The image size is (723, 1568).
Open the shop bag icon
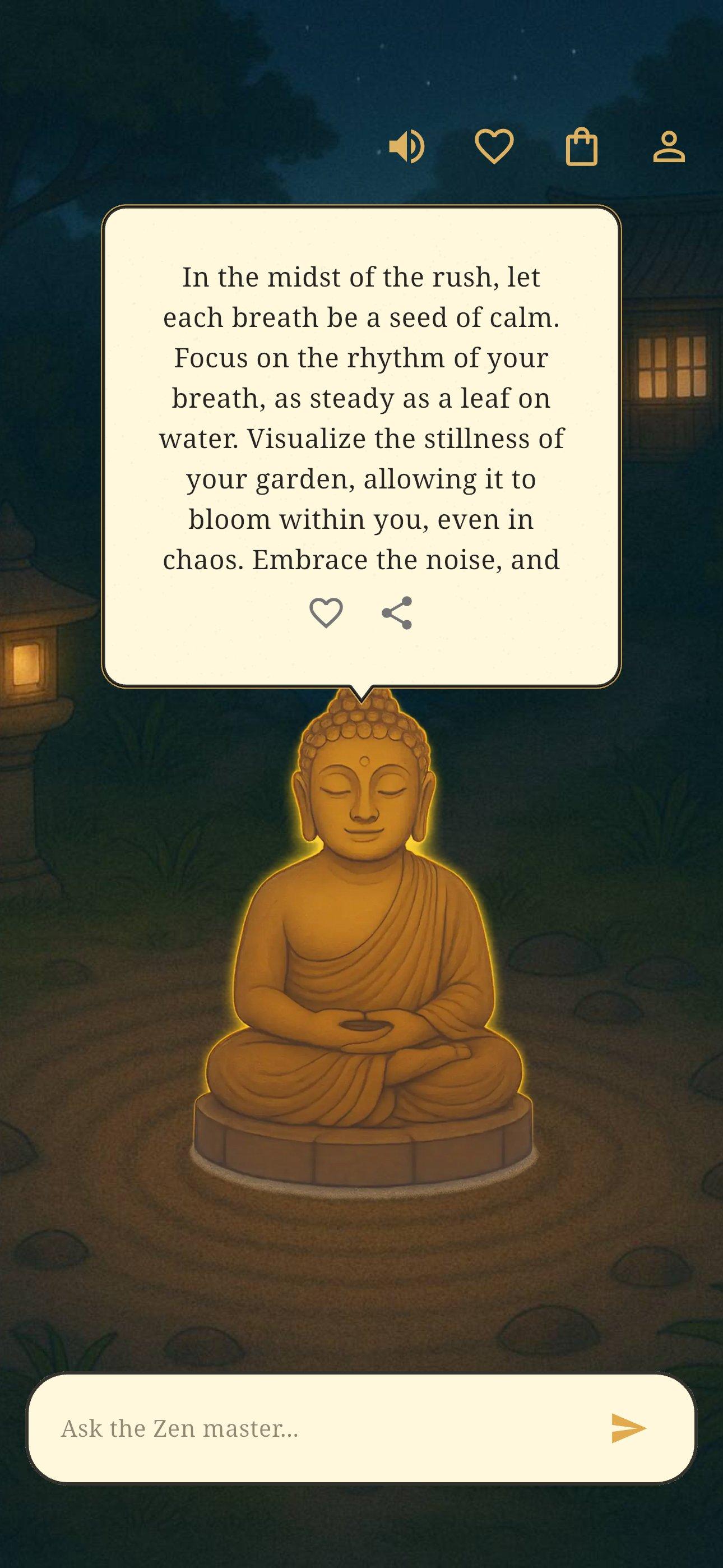tap(581, 147)
